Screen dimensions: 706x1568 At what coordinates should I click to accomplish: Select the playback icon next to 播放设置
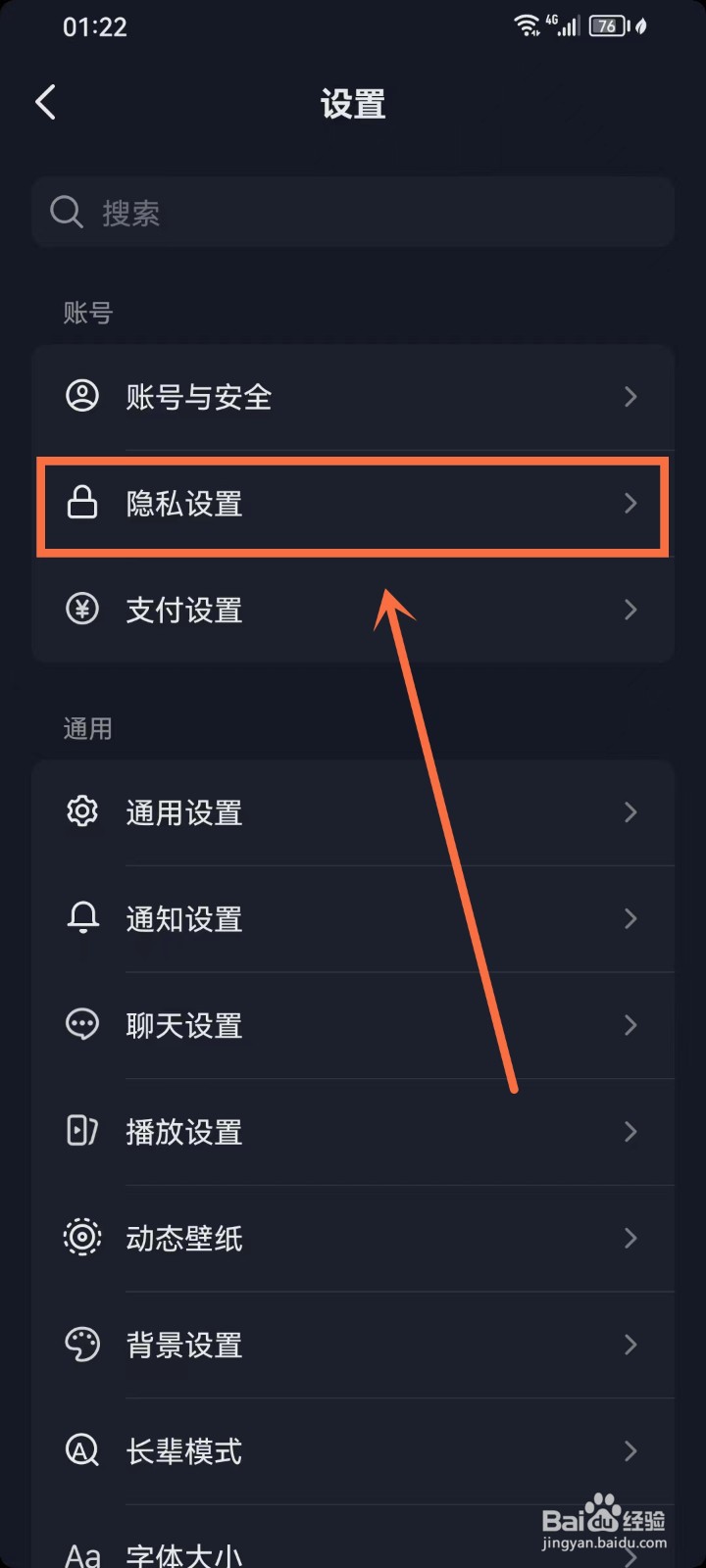(82, 1131)
